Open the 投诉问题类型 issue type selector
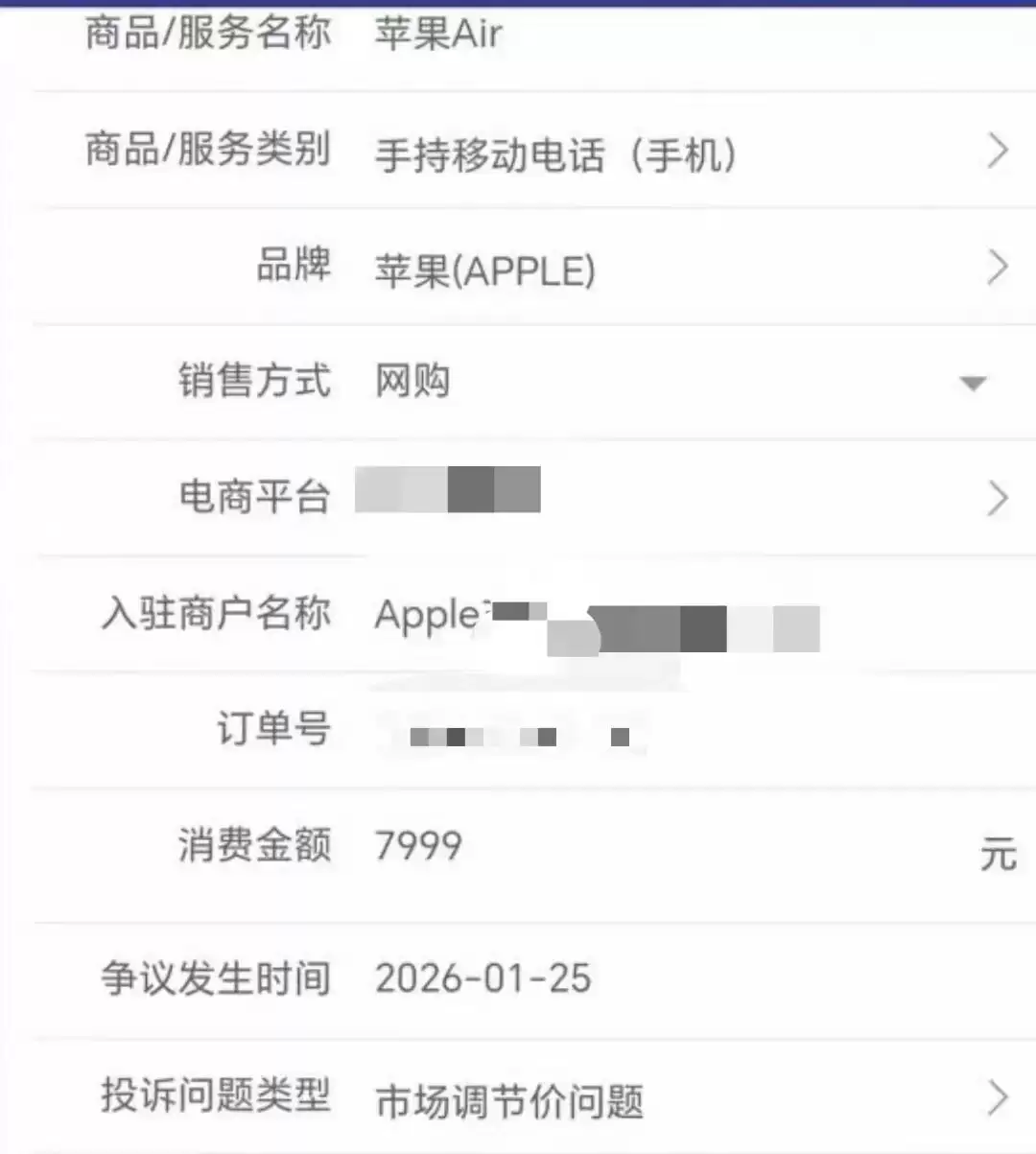 (997, 1098)
